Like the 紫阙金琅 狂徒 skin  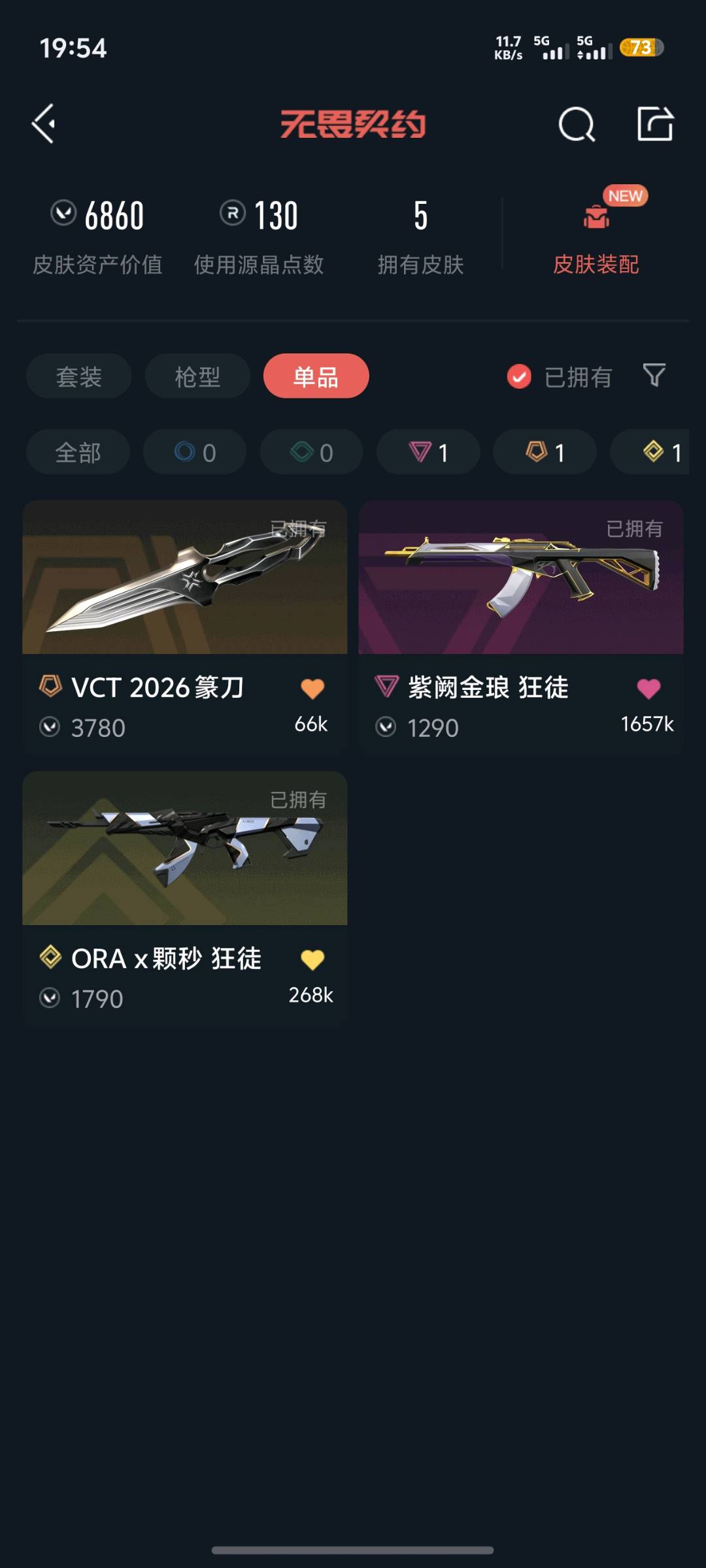click(x=648, y=688)
